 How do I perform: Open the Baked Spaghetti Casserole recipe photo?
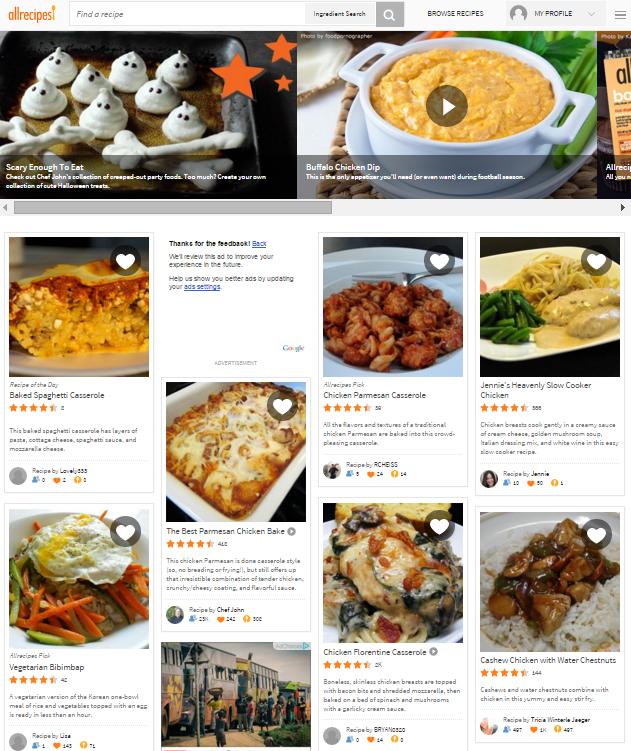coord(79,307)
